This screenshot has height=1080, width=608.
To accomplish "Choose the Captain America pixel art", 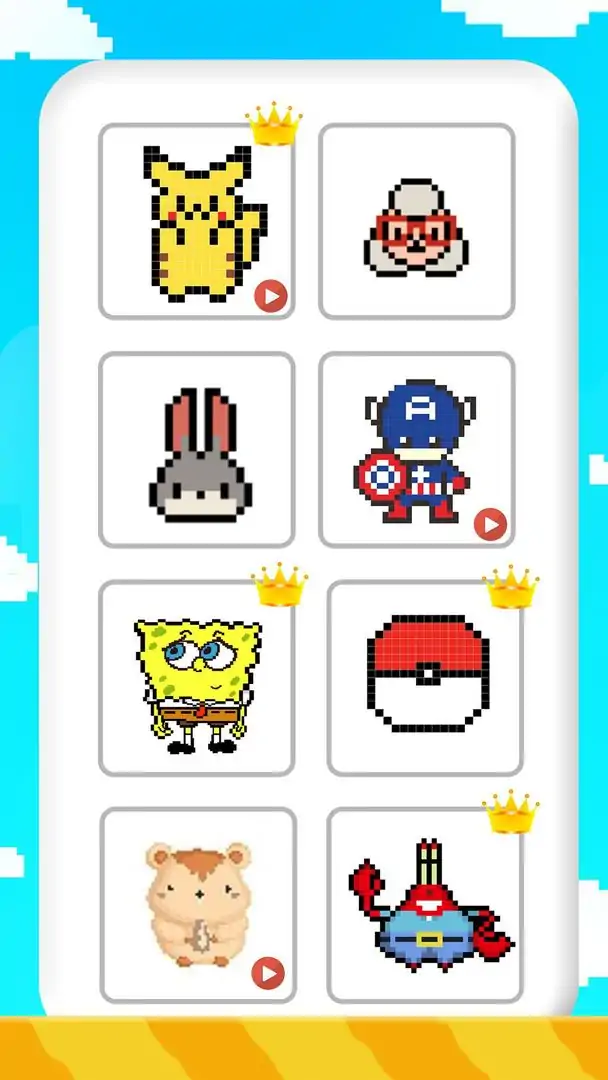I will (x=416, y=449).
